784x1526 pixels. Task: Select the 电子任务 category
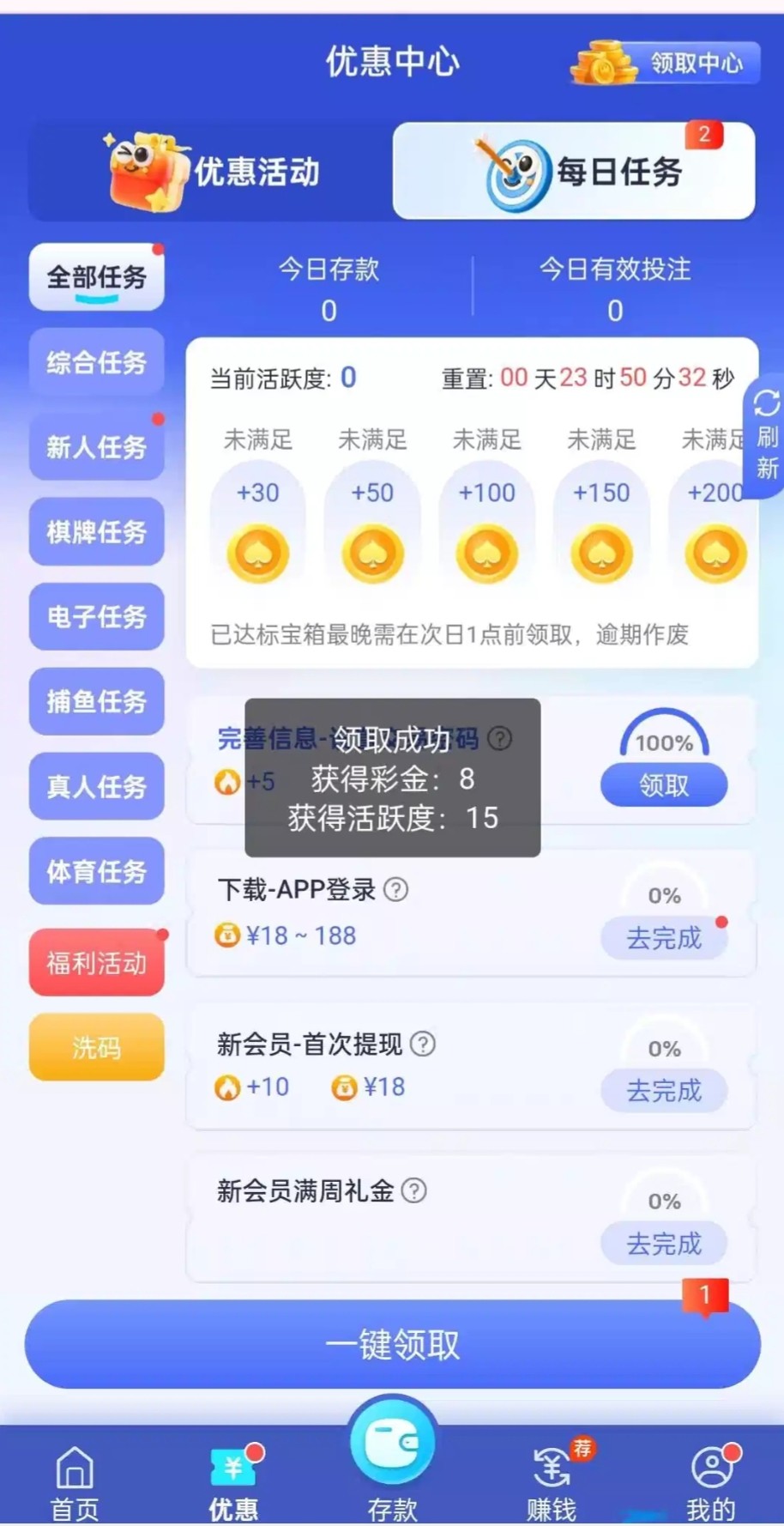coord(97,617)
